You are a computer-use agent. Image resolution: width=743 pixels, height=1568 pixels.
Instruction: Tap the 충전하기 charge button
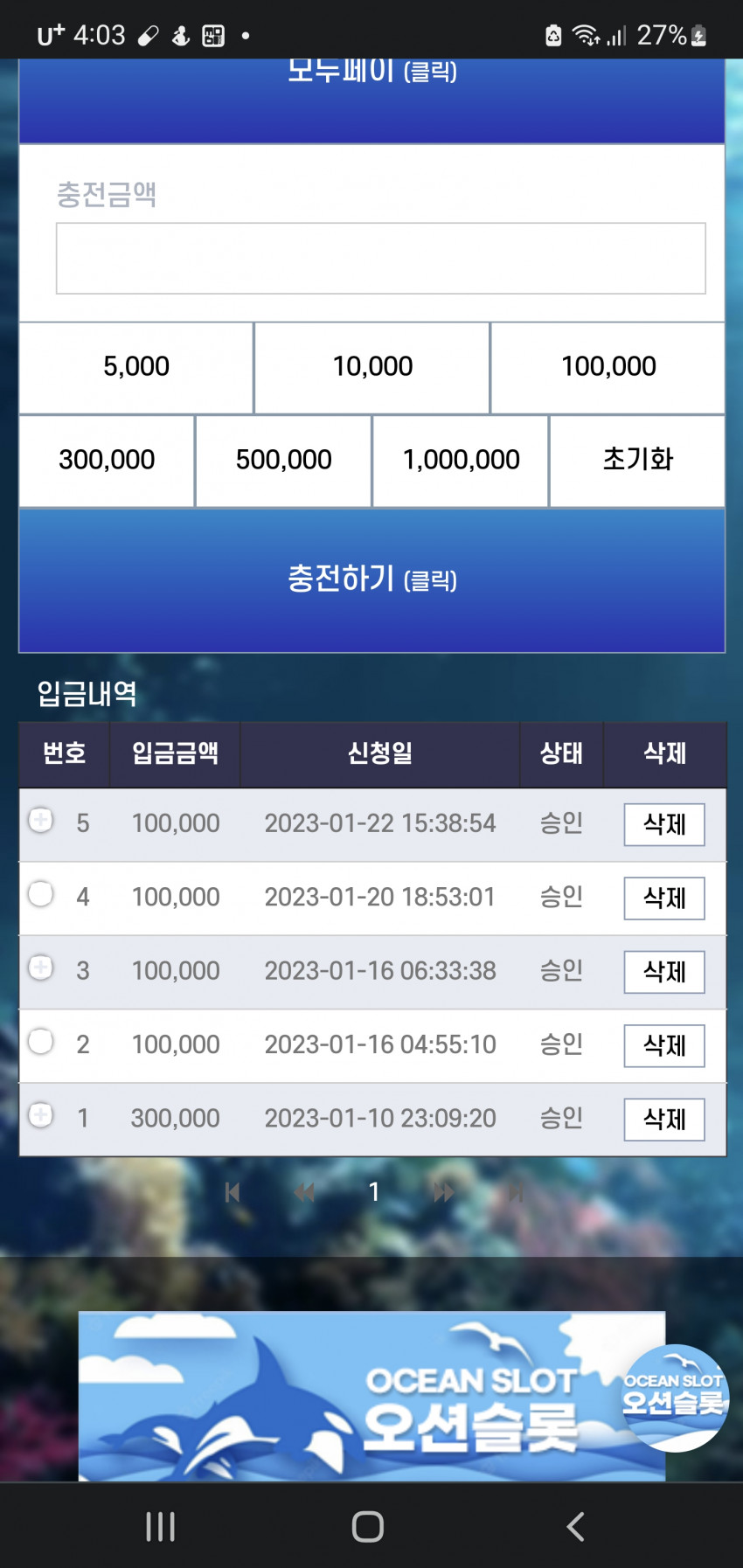[372, 579]
